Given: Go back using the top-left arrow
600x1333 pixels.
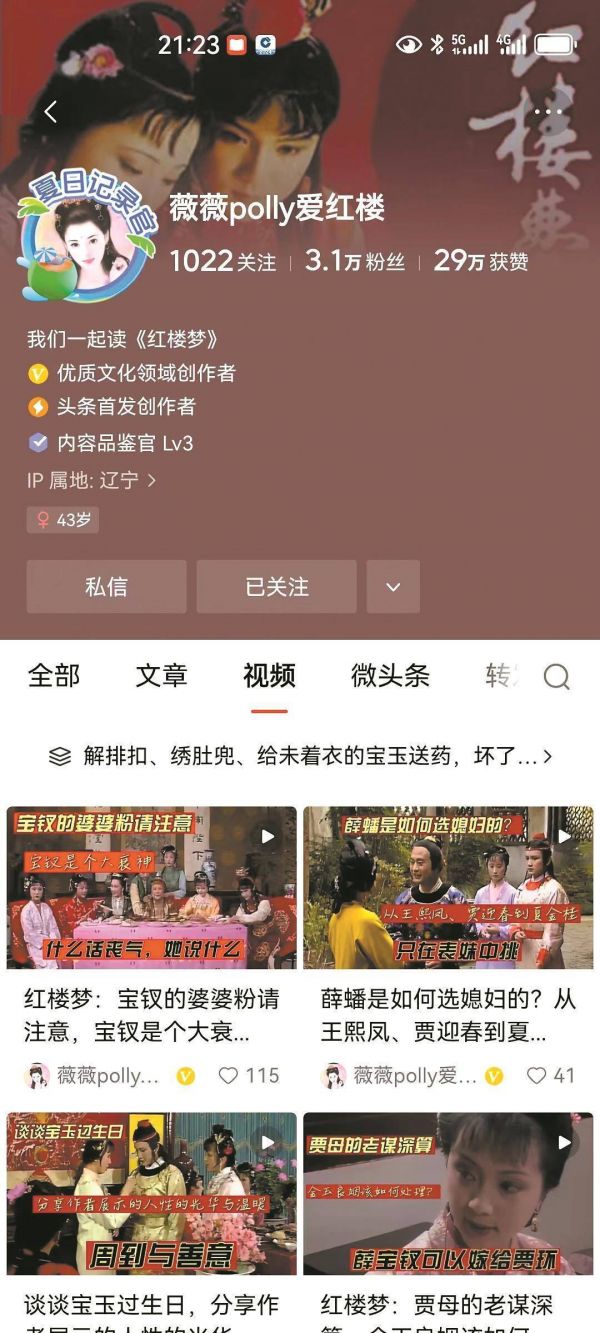Looking at the screenshot, I should pos(50,111).
